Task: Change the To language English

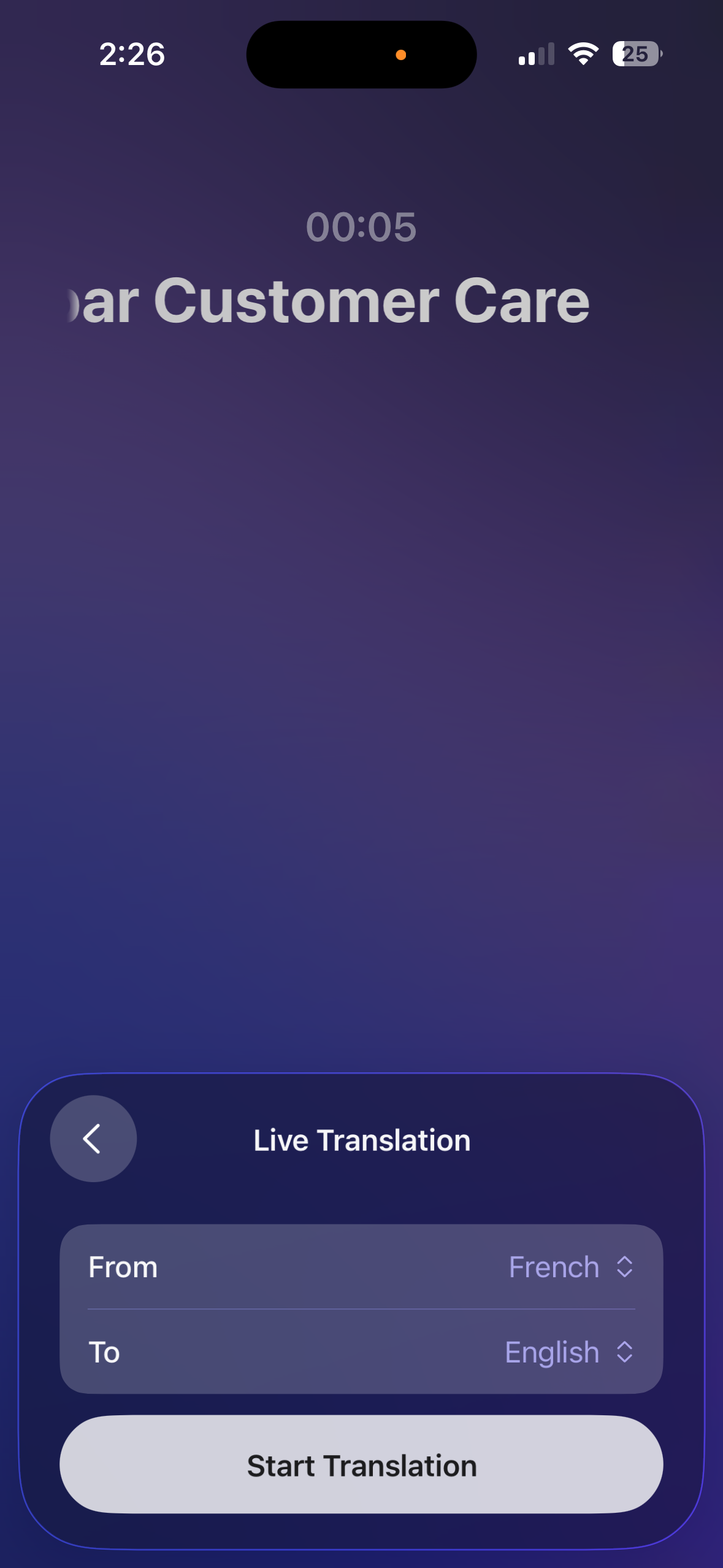Action: pos(568,1352)
